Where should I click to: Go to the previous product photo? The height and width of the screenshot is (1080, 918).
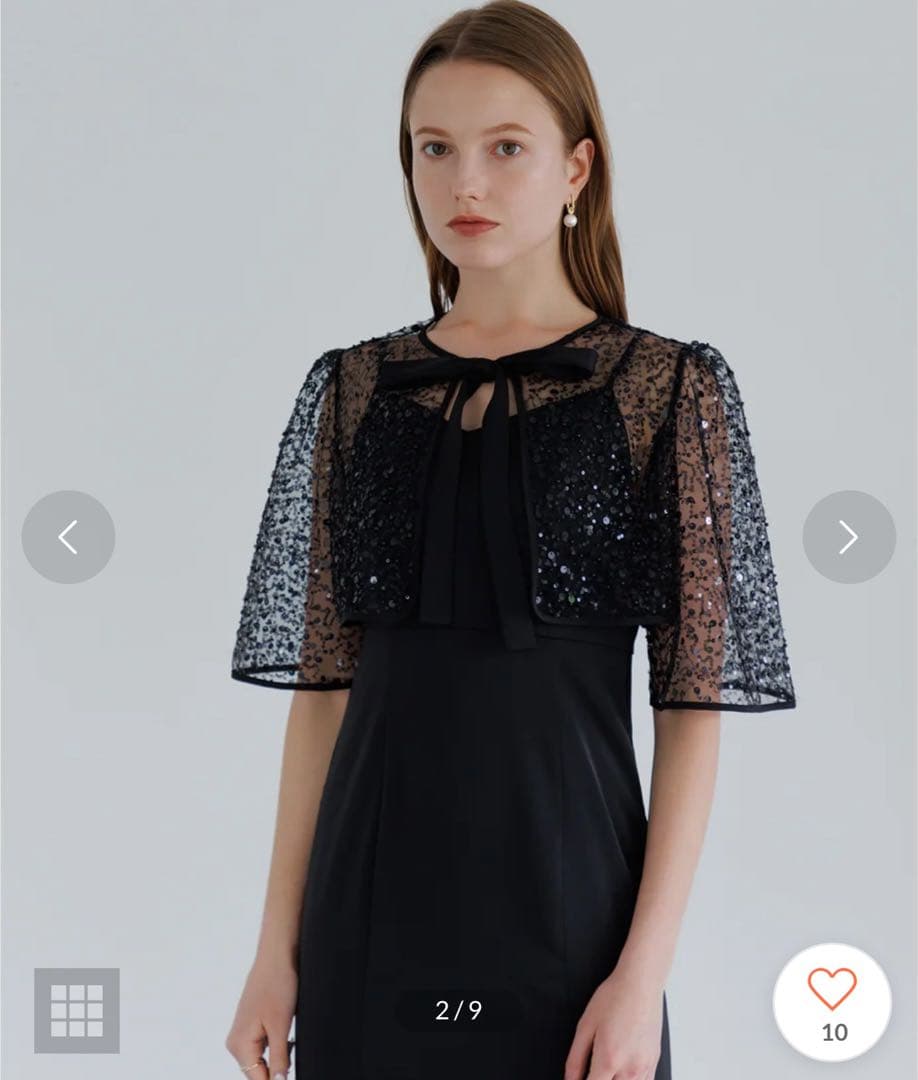[x=68, y=537]
